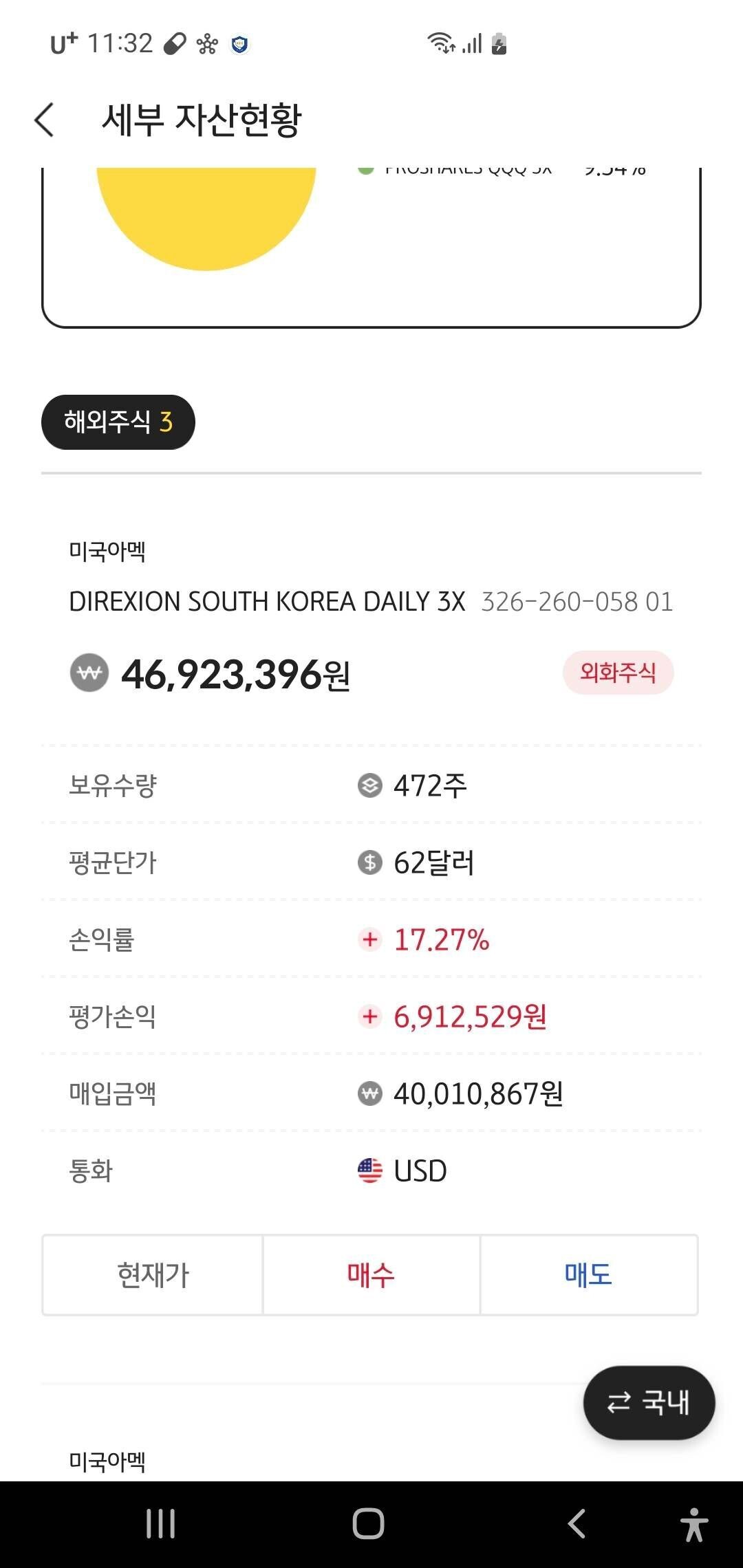The width and height of the screenshot is (743, 1568).
Task: Click the US flag icon beside USD
Action: (x=369, y=1170)
